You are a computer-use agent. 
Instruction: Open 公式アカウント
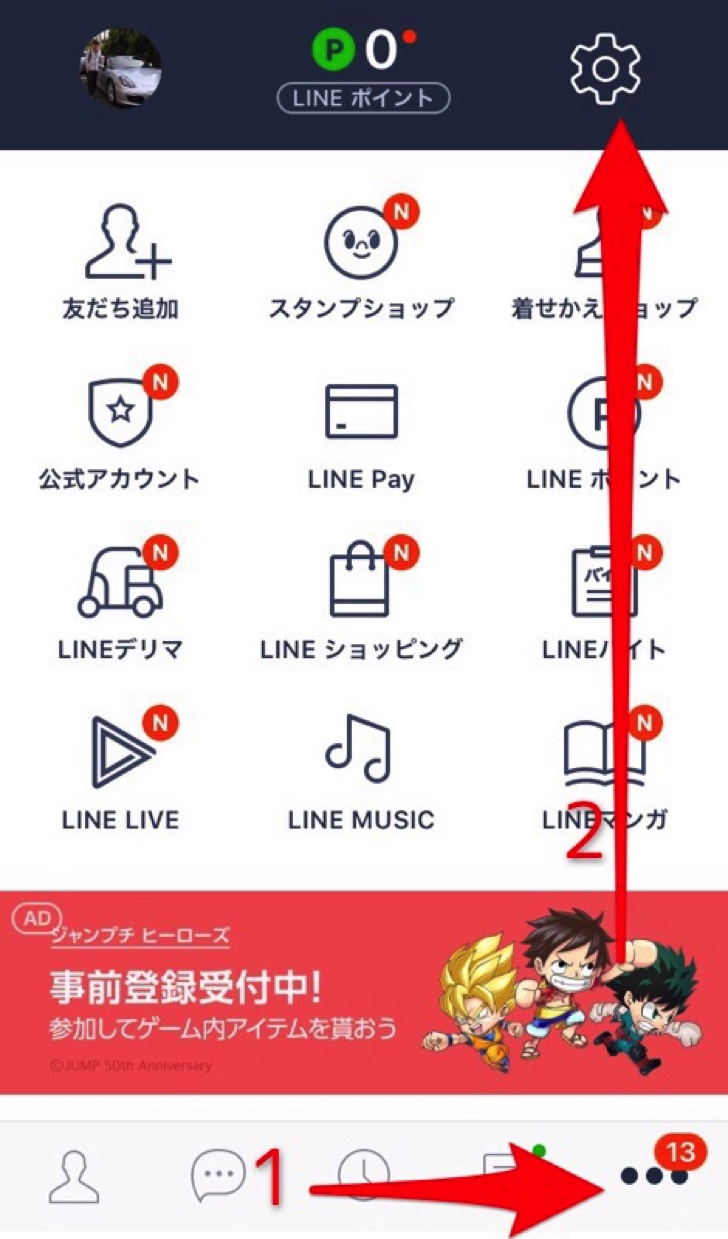coord(120,430)
